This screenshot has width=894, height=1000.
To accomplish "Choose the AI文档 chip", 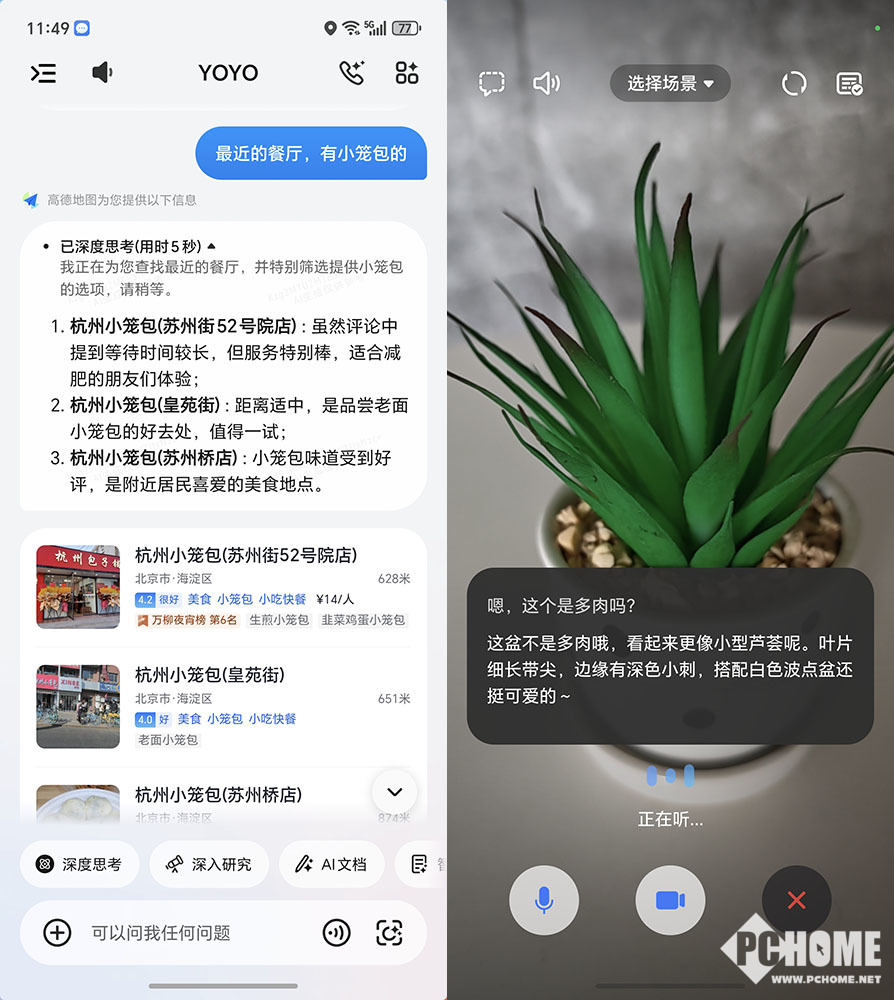I will [330, 864].
